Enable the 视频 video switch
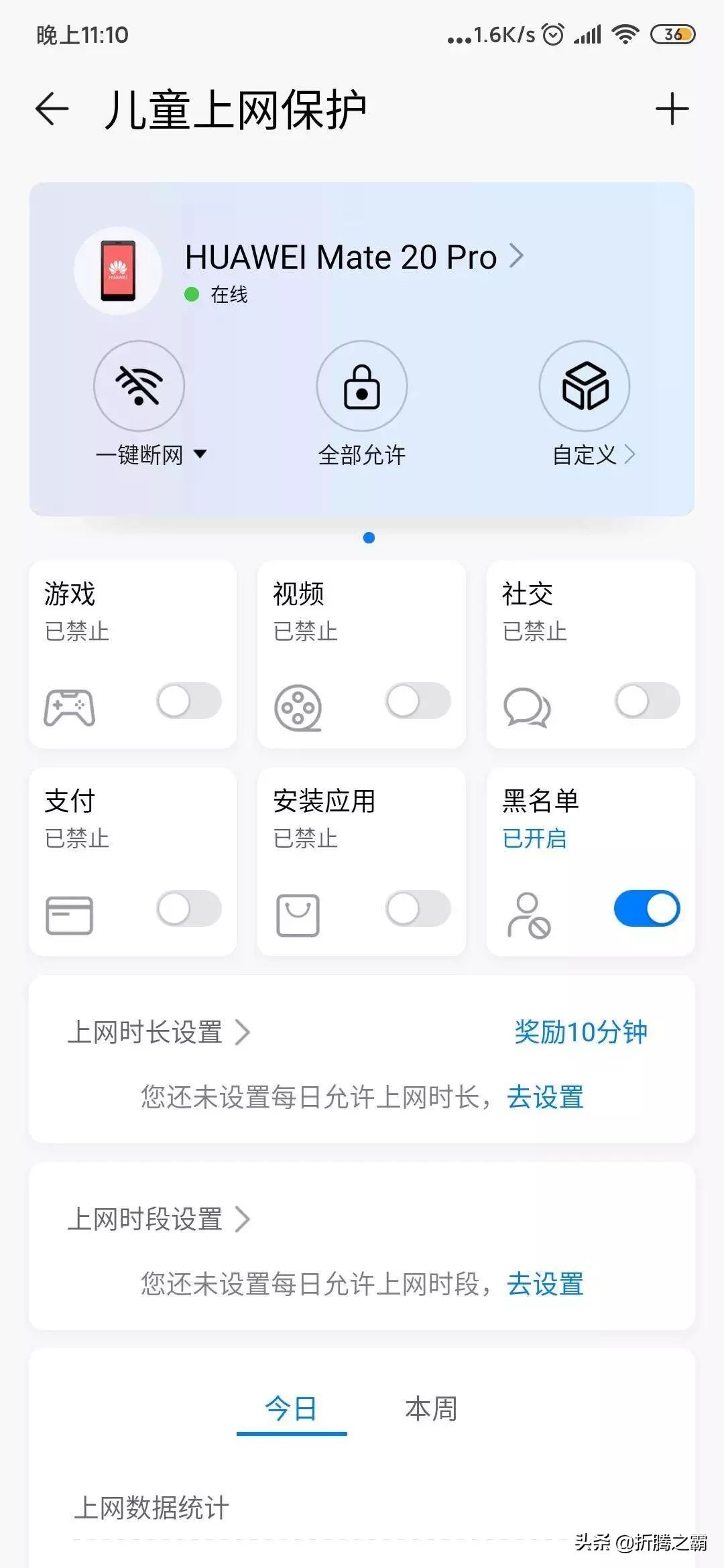Image resolution: width=724 pixels, height=1568 pixels. point(418,702)
